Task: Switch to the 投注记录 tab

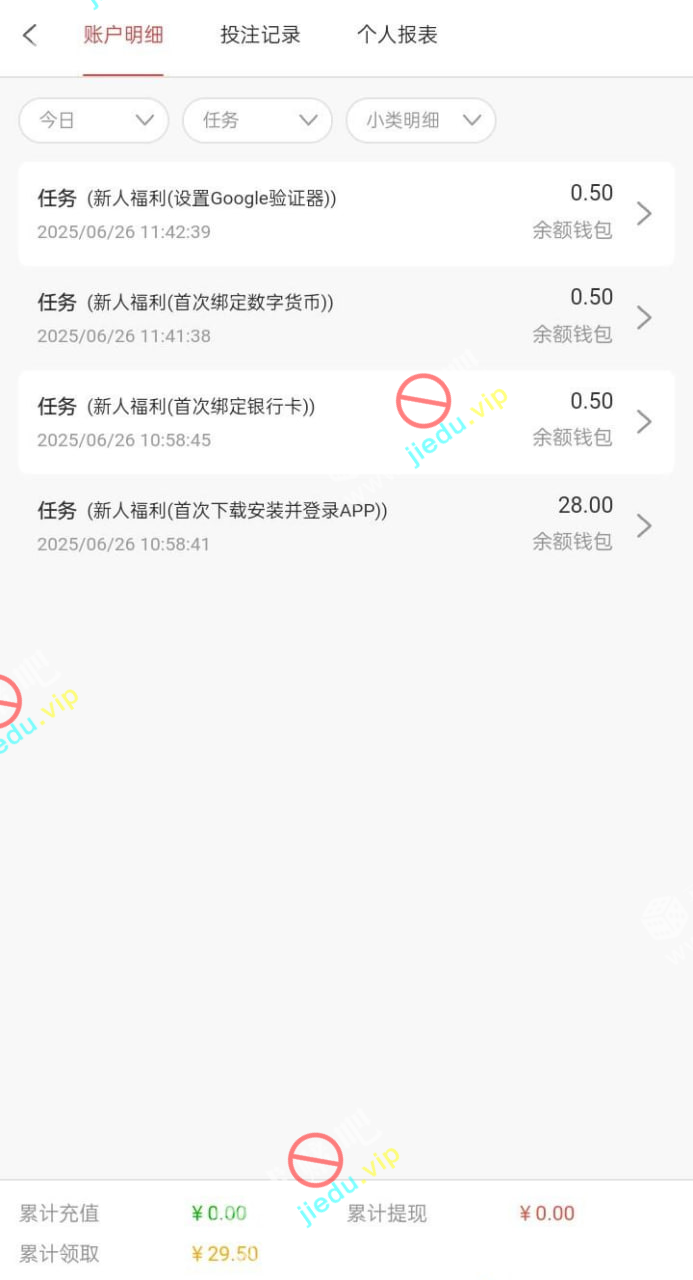Action: (260, 35)
